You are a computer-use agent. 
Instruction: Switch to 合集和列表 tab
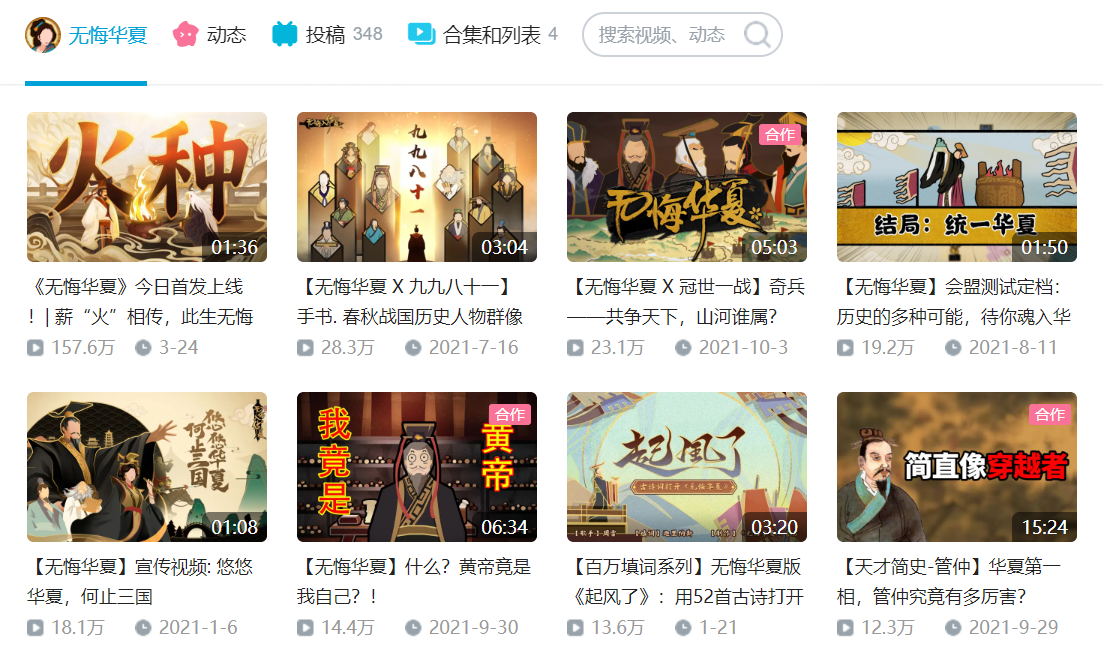481,35
